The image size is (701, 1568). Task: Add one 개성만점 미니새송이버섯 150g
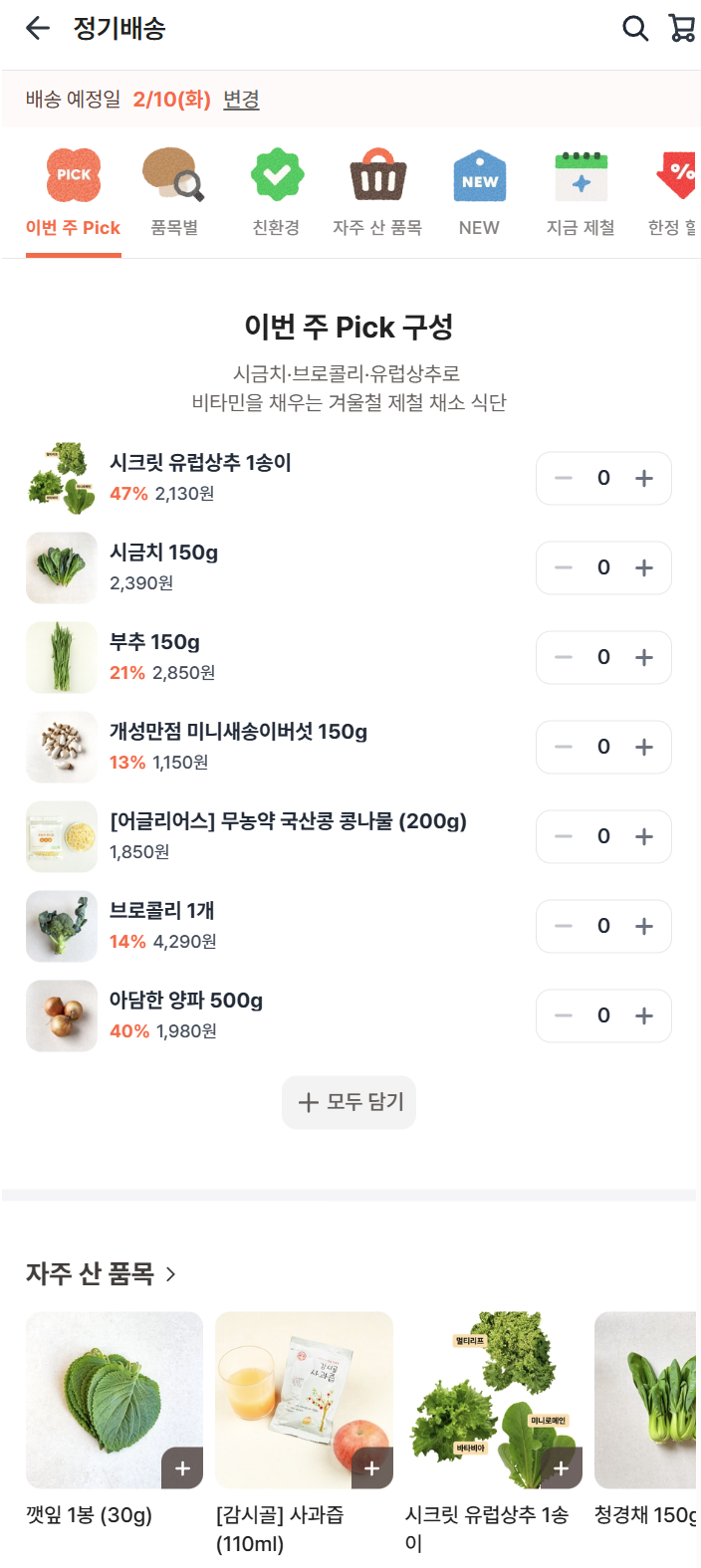tap(644, 748)
